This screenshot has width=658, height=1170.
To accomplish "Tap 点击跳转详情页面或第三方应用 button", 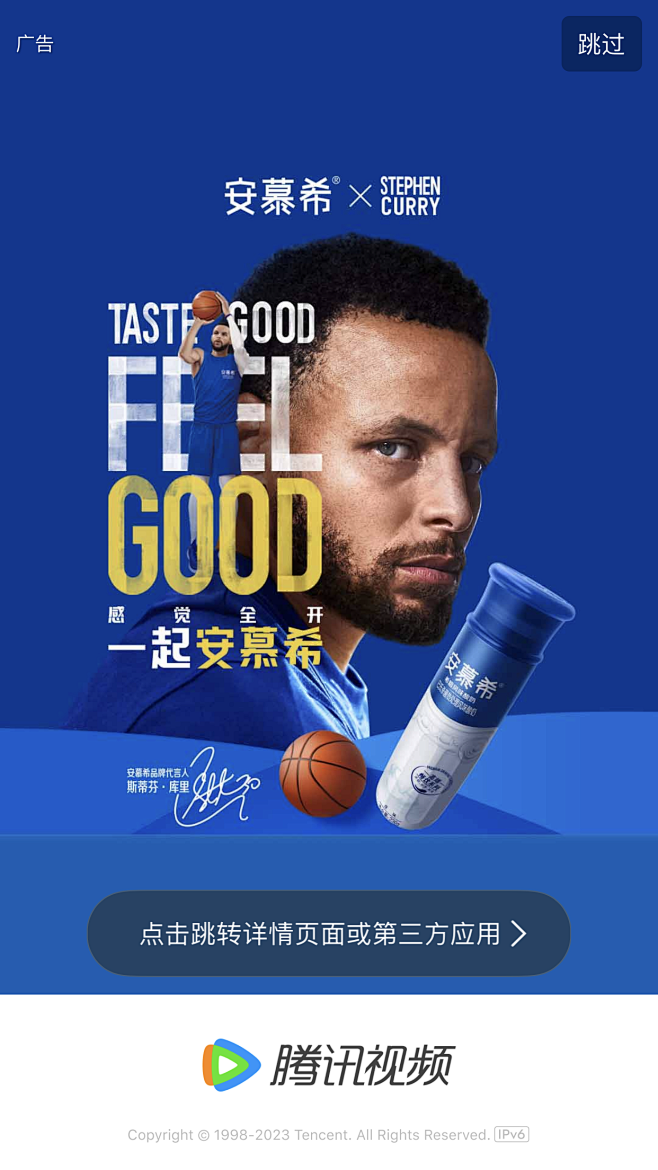I will click(329, 933).
